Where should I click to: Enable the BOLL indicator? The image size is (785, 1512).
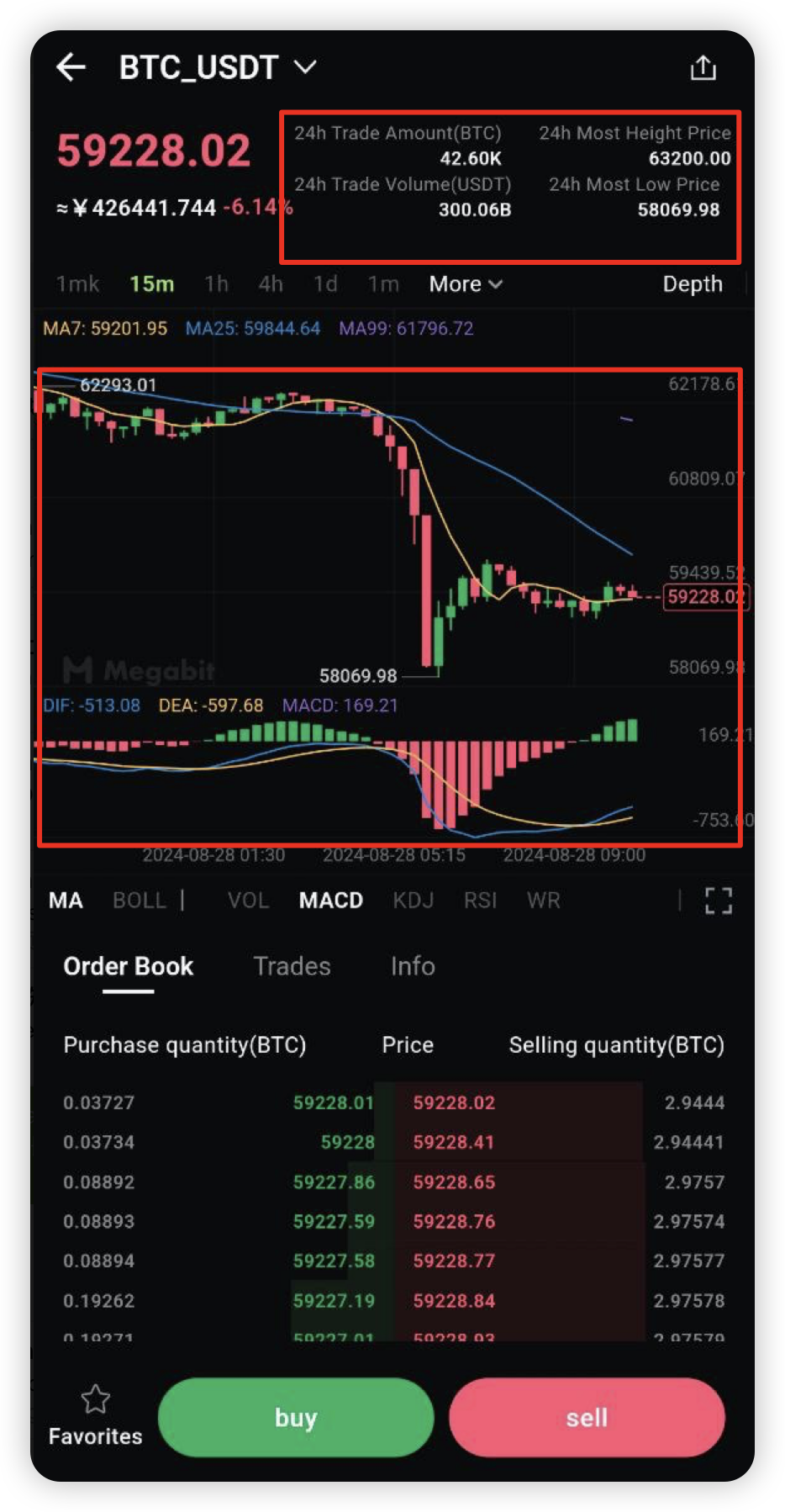coord(139,901)
